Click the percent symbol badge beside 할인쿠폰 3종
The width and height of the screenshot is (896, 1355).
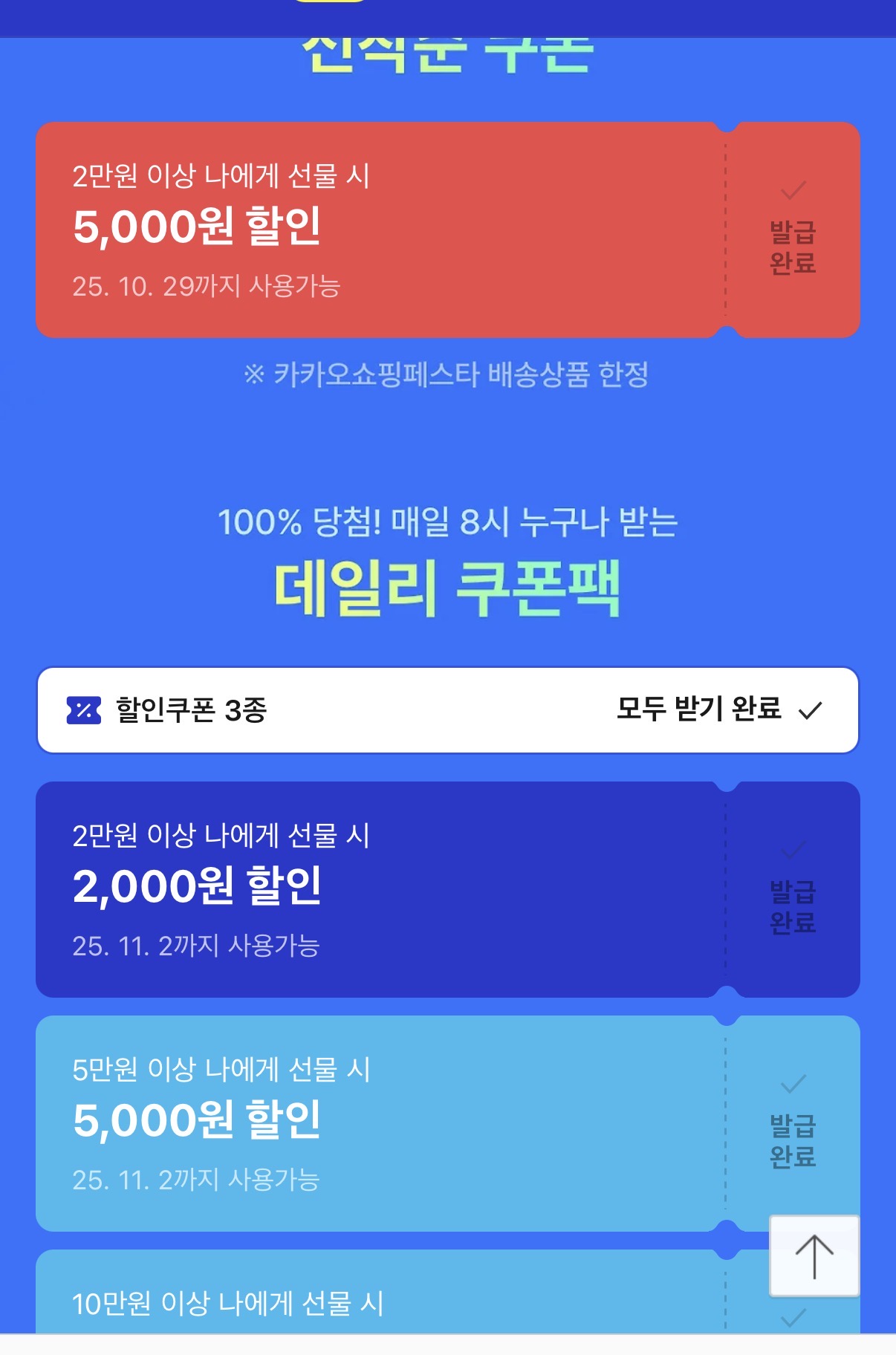[x=84, y=712]
